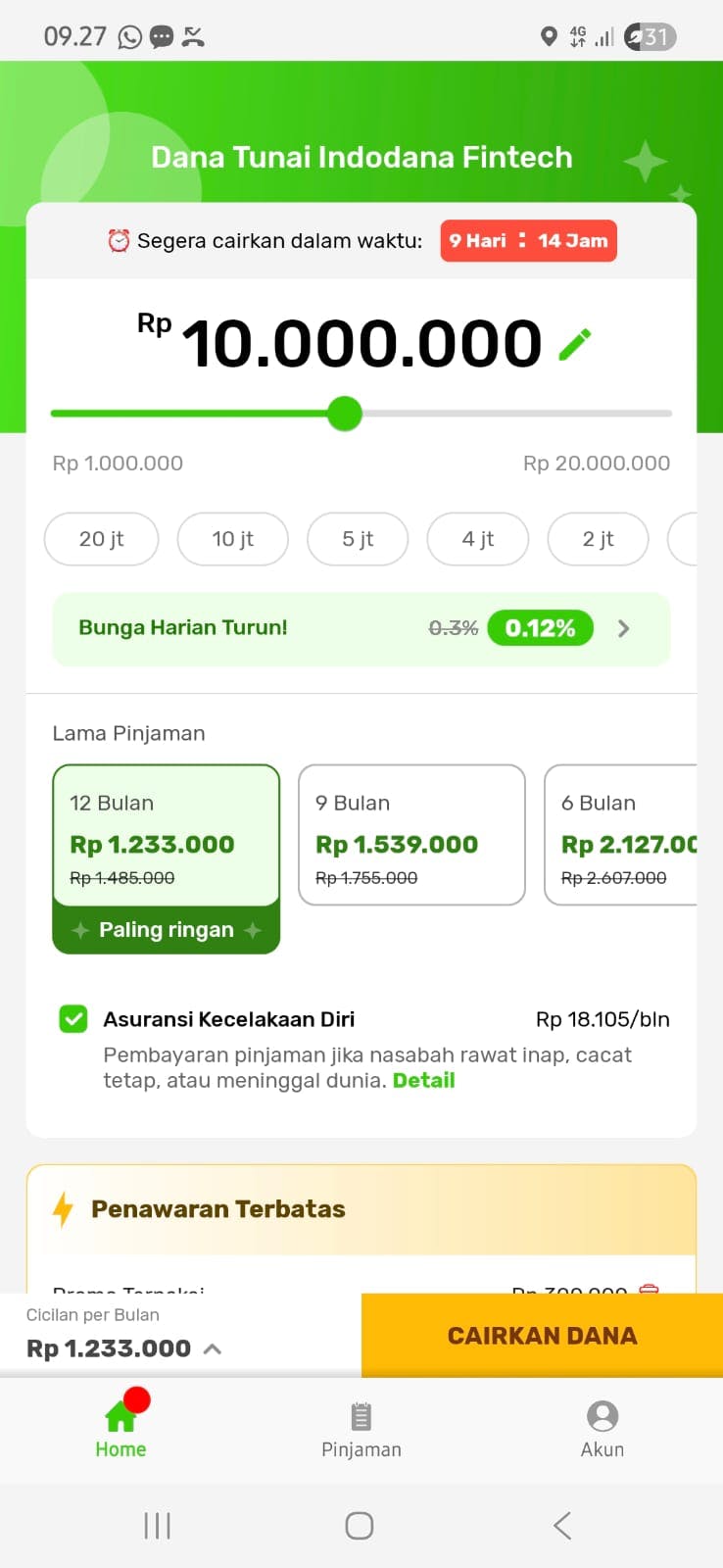Select the 20 jt amount chip

tap(101, 539)
